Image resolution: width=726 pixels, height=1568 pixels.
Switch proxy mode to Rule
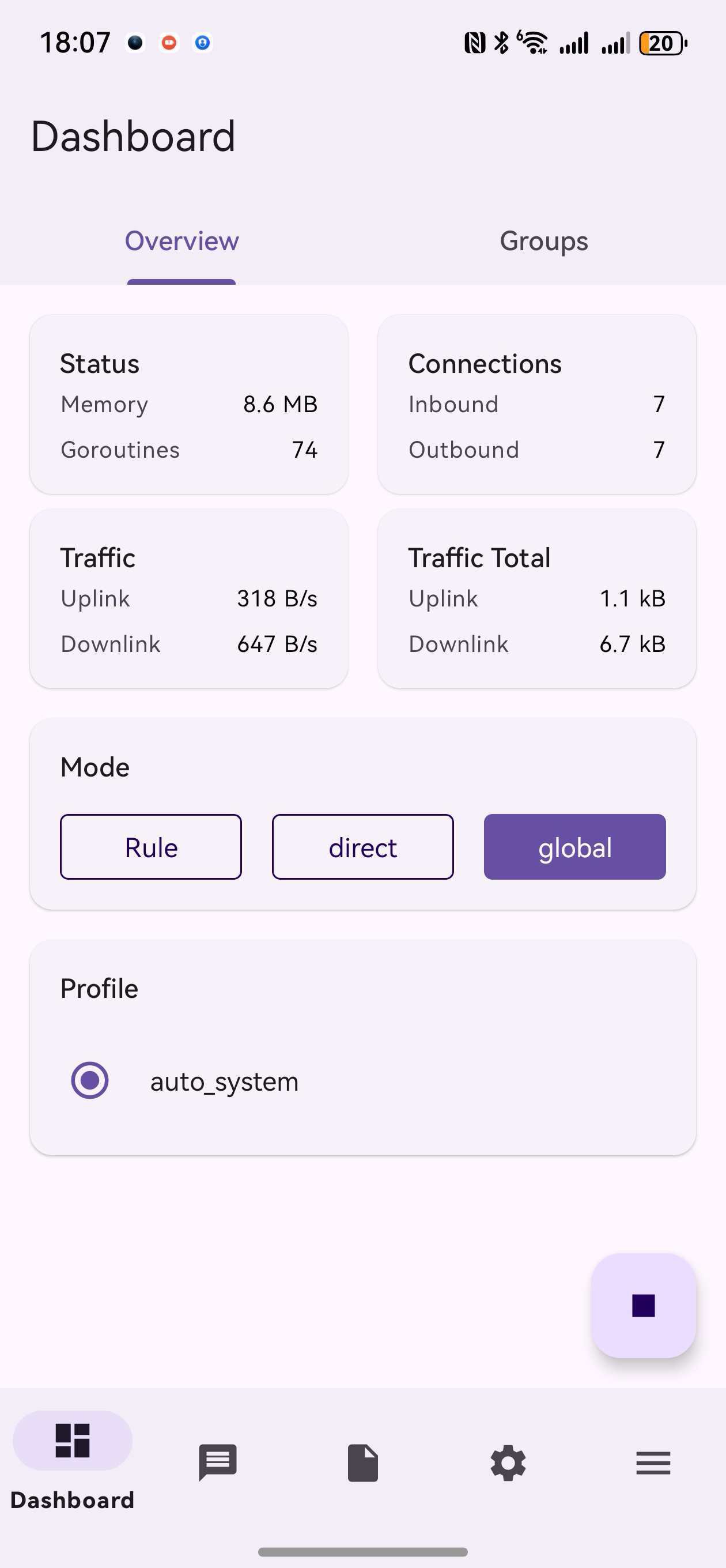(x=150, y=847)
